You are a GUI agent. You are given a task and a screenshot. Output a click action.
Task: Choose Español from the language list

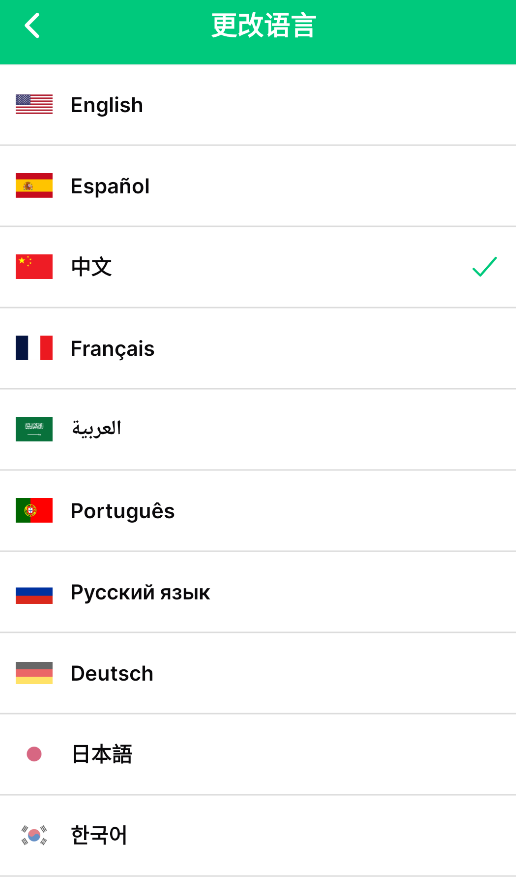(258, 186)
